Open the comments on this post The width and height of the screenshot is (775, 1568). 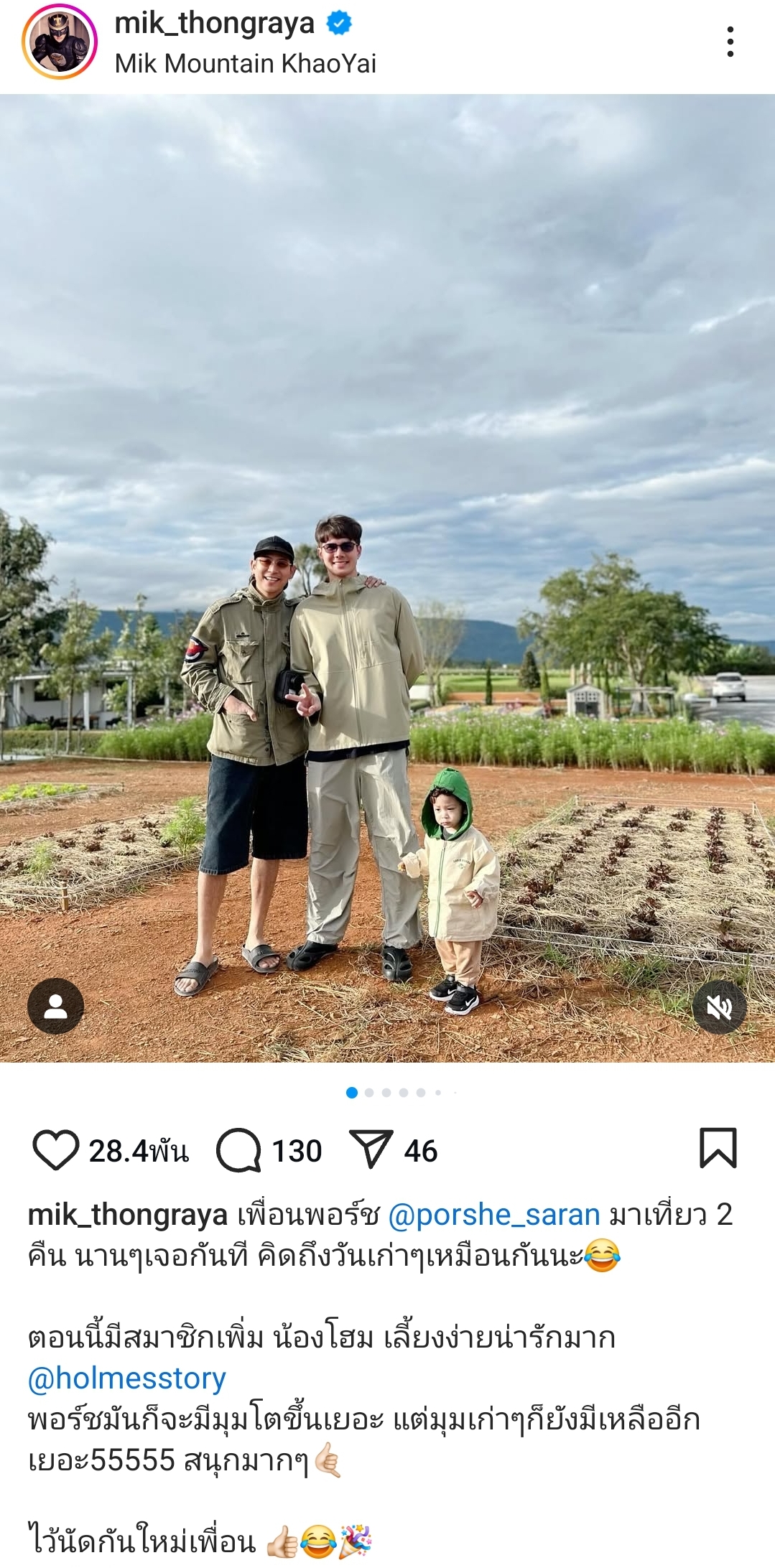(239, 1150)
